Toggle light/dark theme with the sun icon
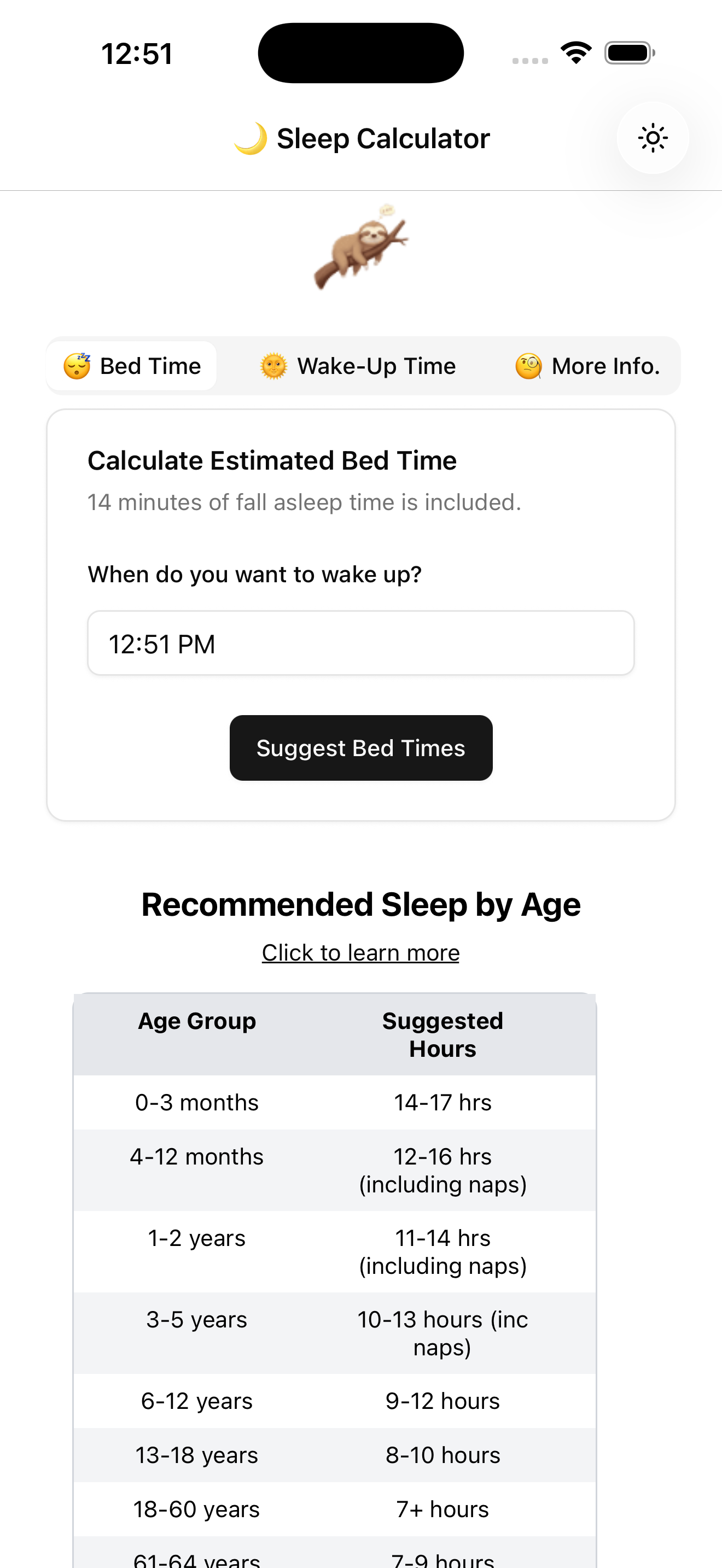The width and height of the screenshot is (722, 1568). (x=653, y=138)
